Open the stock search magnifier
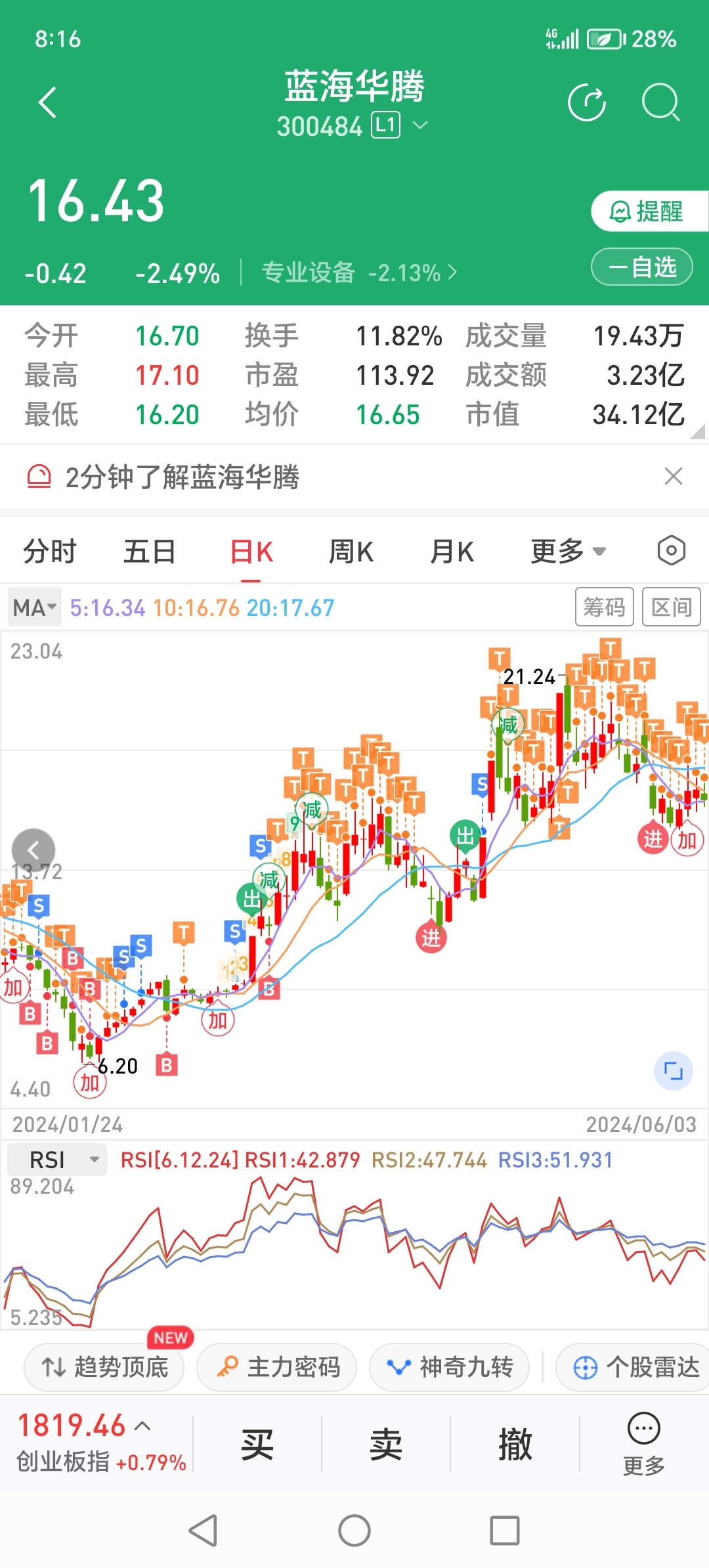The width and height of the screenshot is (709, 1568). point(660,103)
